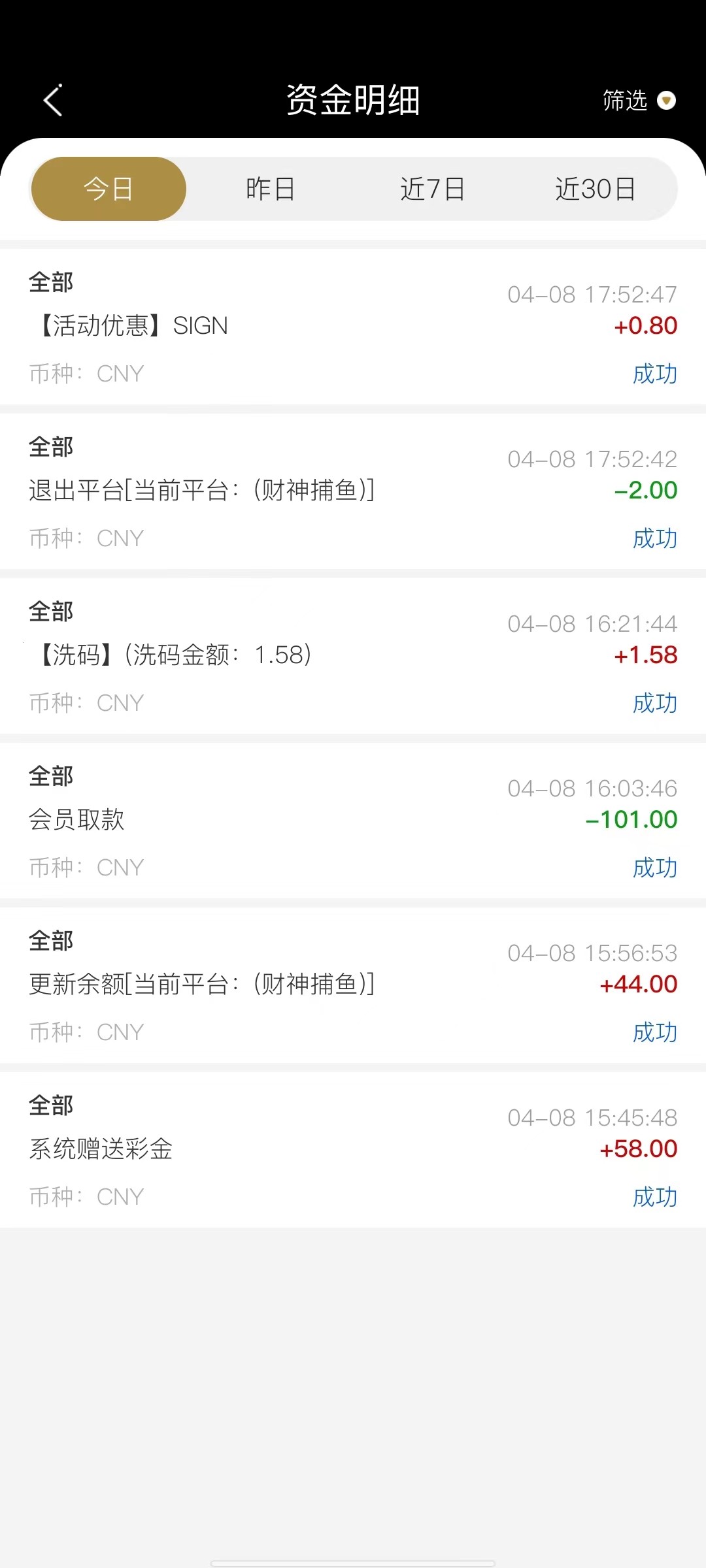The width and height of the screenshot is (706, 1568).
Task: View transactions from 近30日
Action: pos(595,189)
